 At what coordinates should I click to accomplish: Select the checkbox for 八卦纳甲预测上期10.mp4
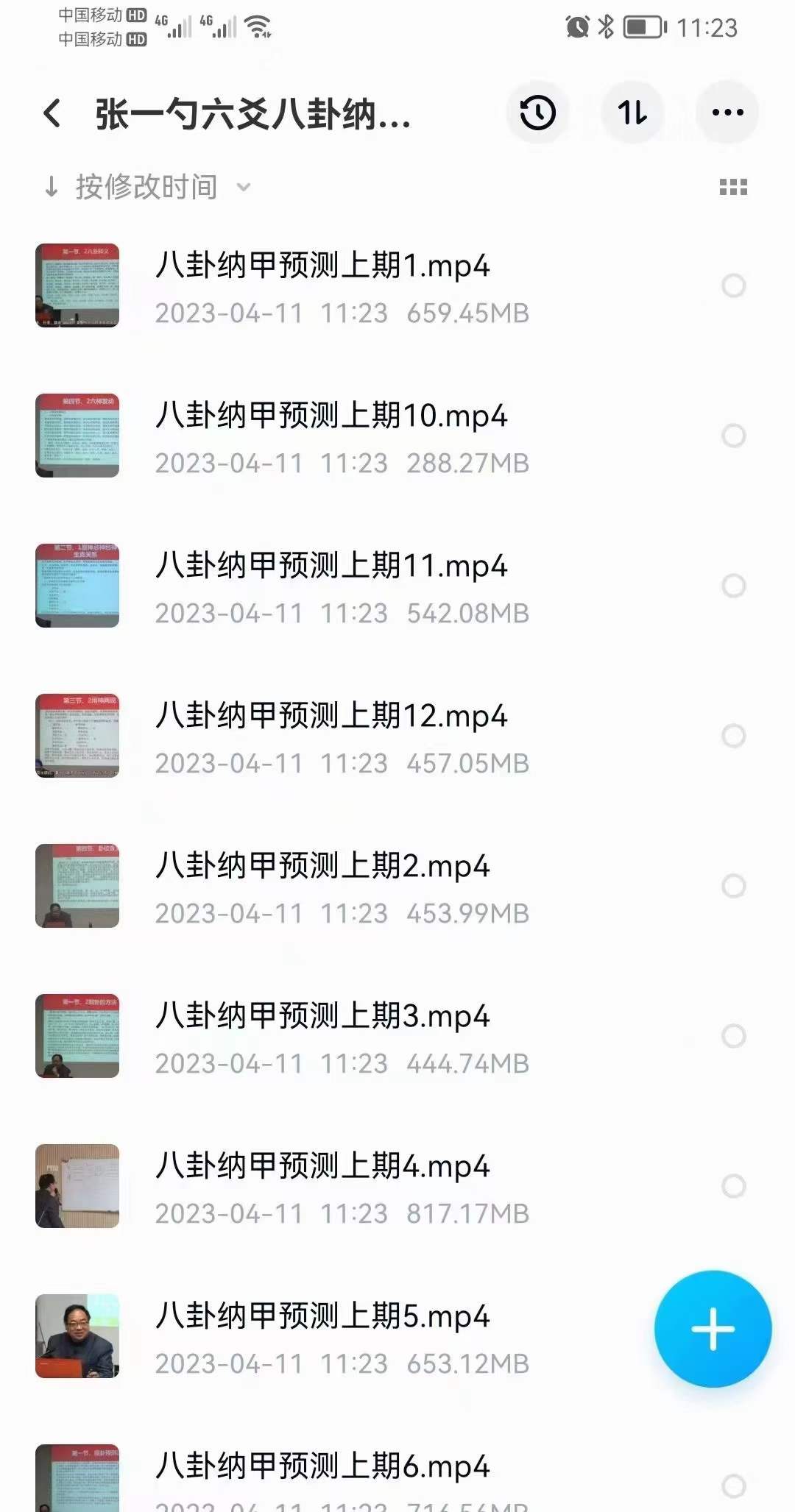tap(734, 436)
